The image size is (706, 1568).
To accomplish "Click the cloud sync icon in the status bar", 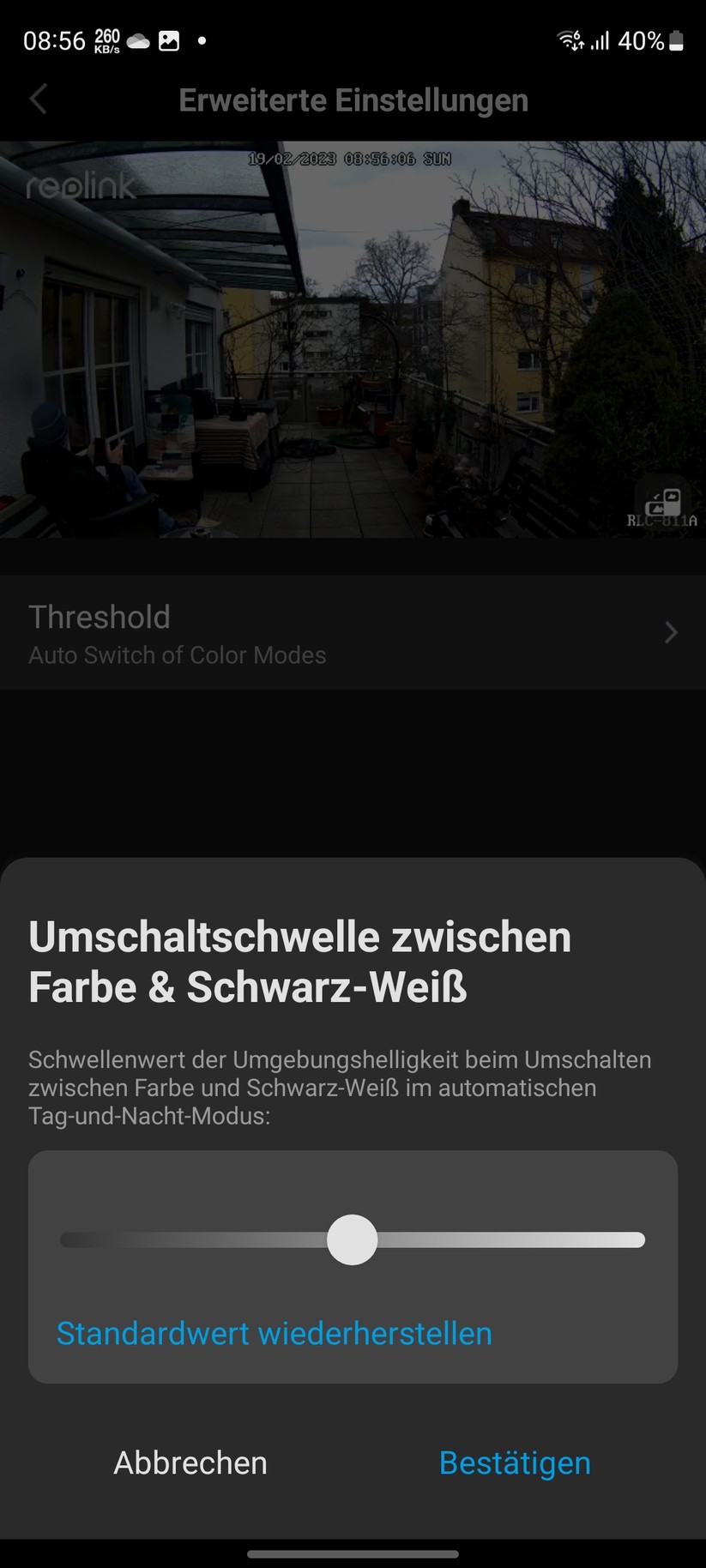I will click(x=136, y=39).
